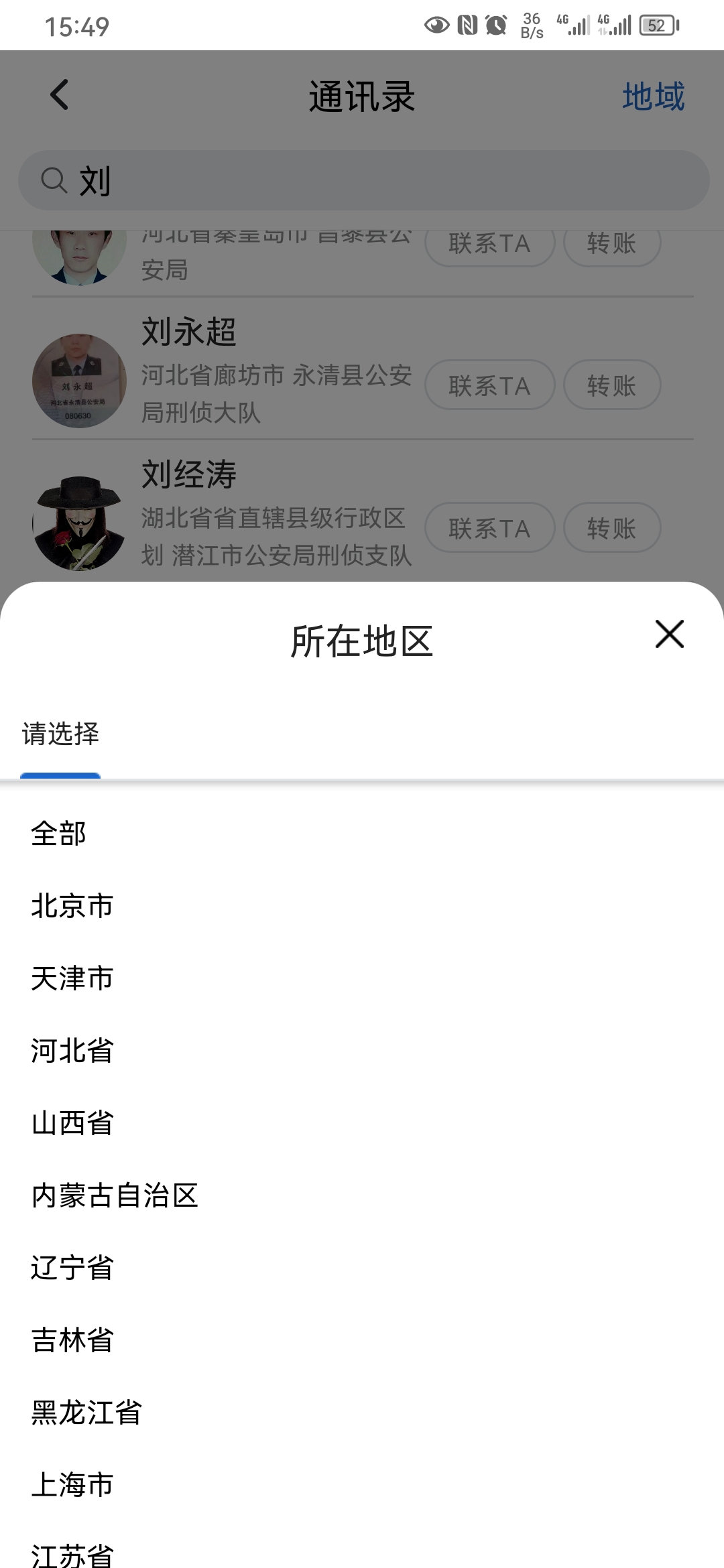Close the 所在地区 region picker
This screenshot has width=724, height=1568.
669,634
